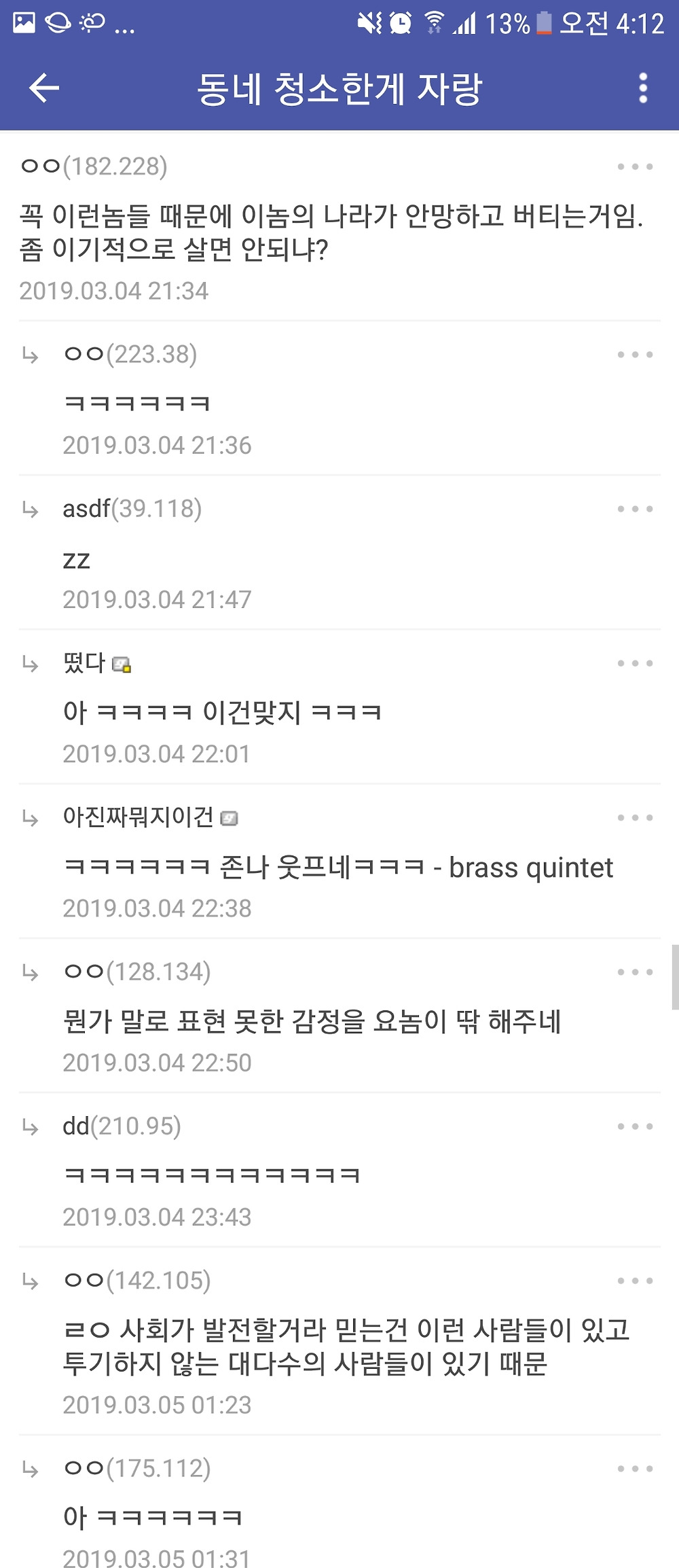679x1568 pixels.
Task: Open the app bar overflow menu
Action: coord(642,88)
